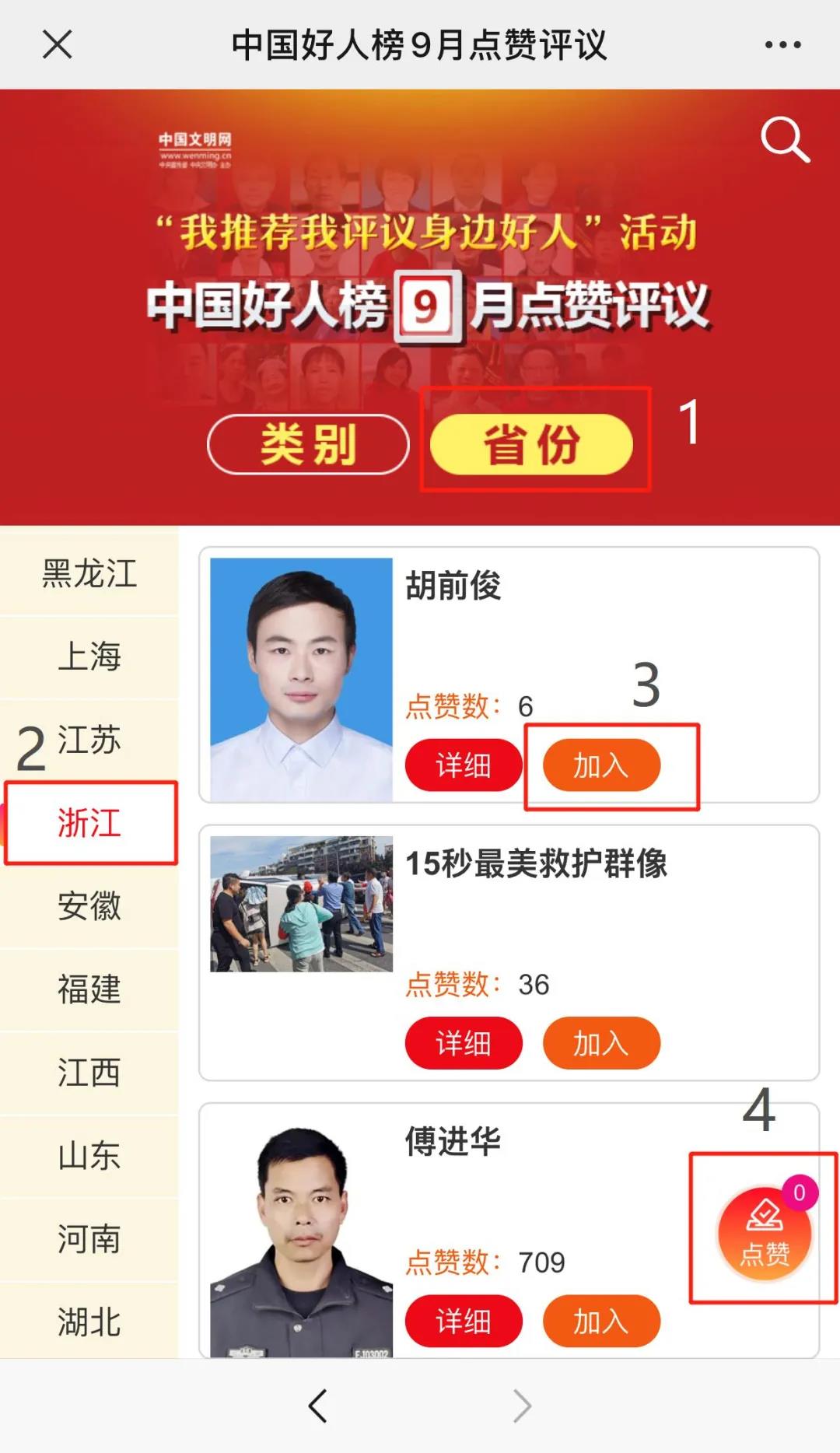Open the three-dot overflow menu
Screen dimensions: 840x1453
(x=782, y=45)
